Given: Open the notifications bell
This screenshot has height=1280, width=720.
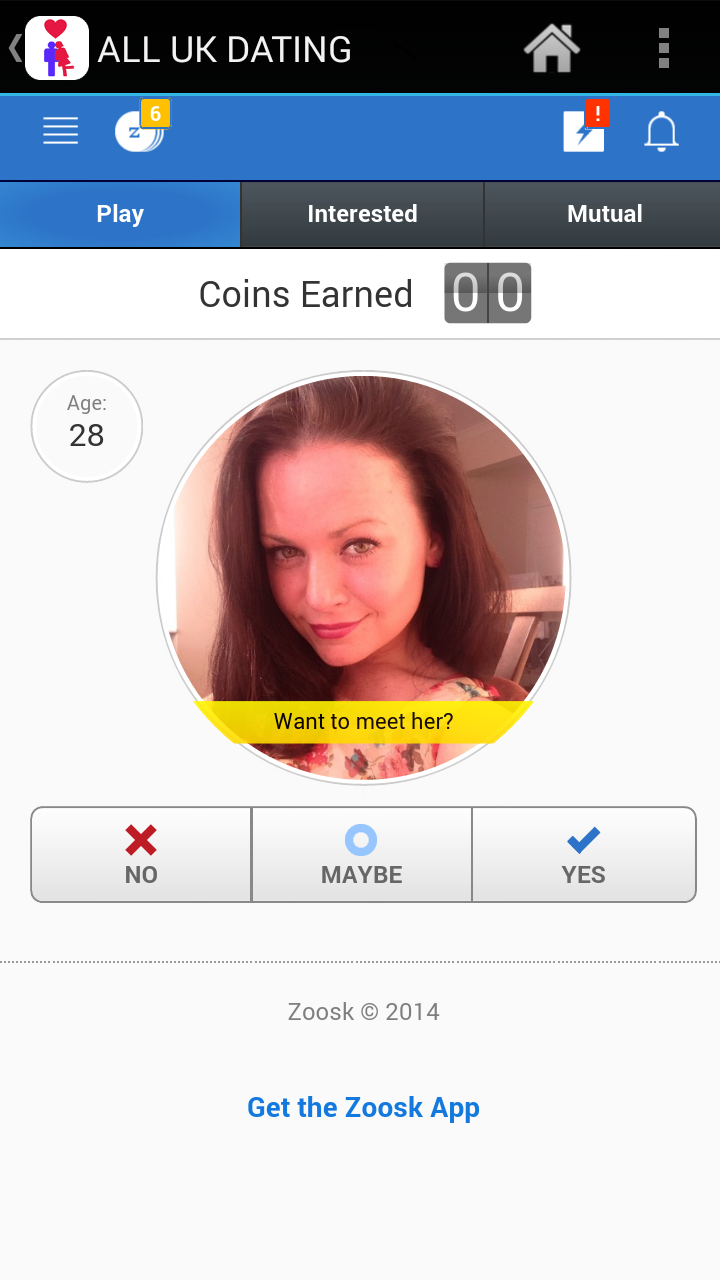Looking at the screenshot, I should [x=660, y=131].
